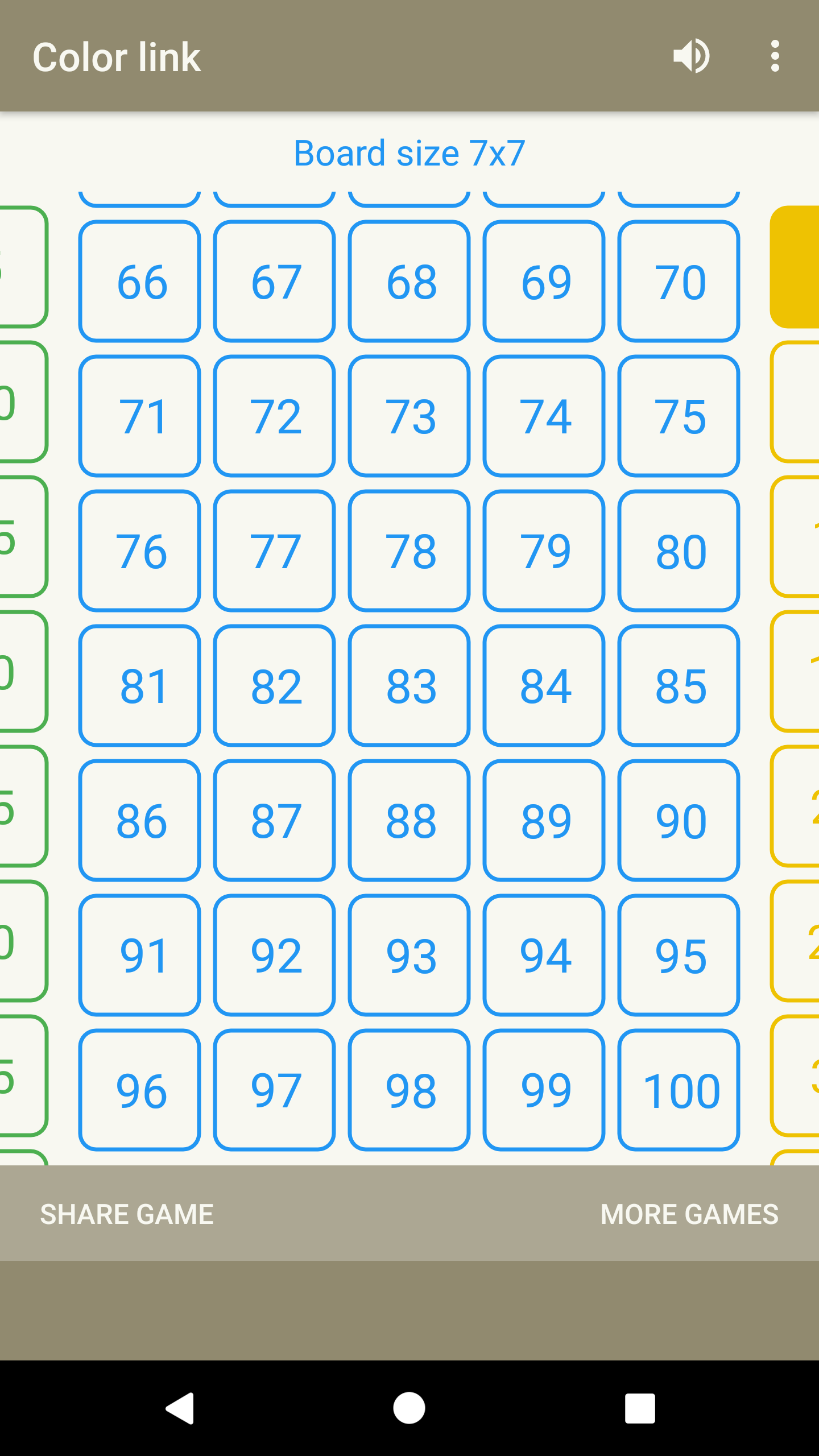Open level 78

pyautogui.click(x=409, y=551)
